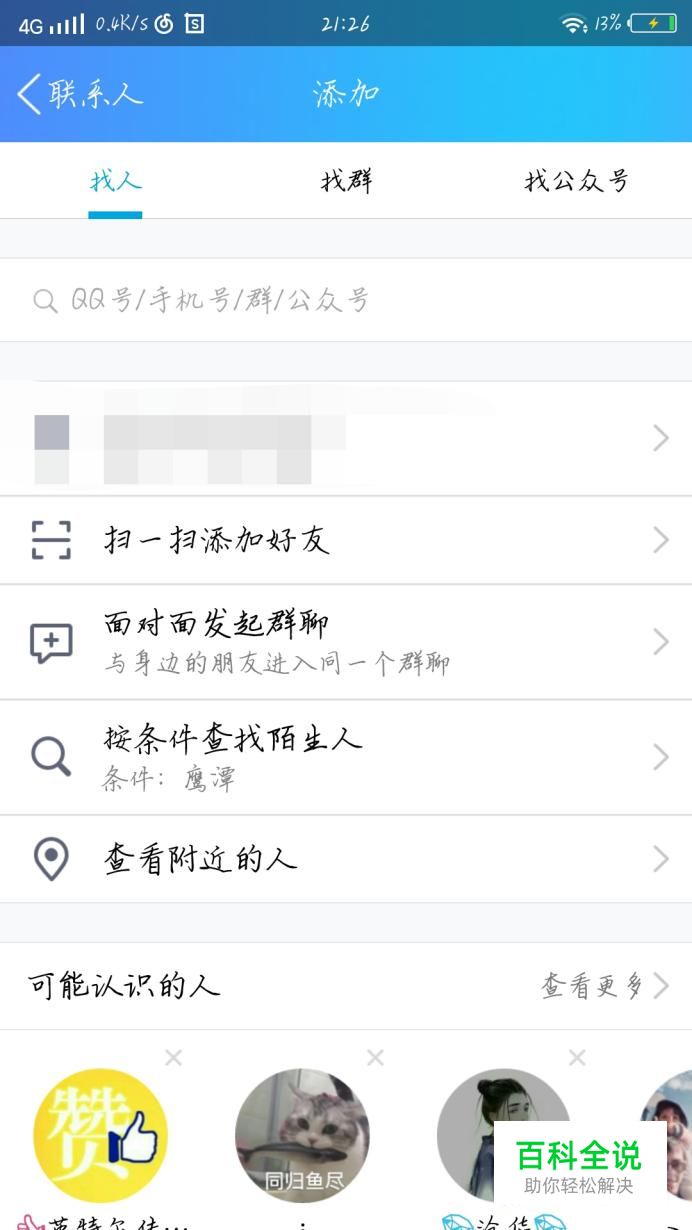Open the 赞 thumbs-up avatar profile
692x1230 pixels.
(100, 1136)
